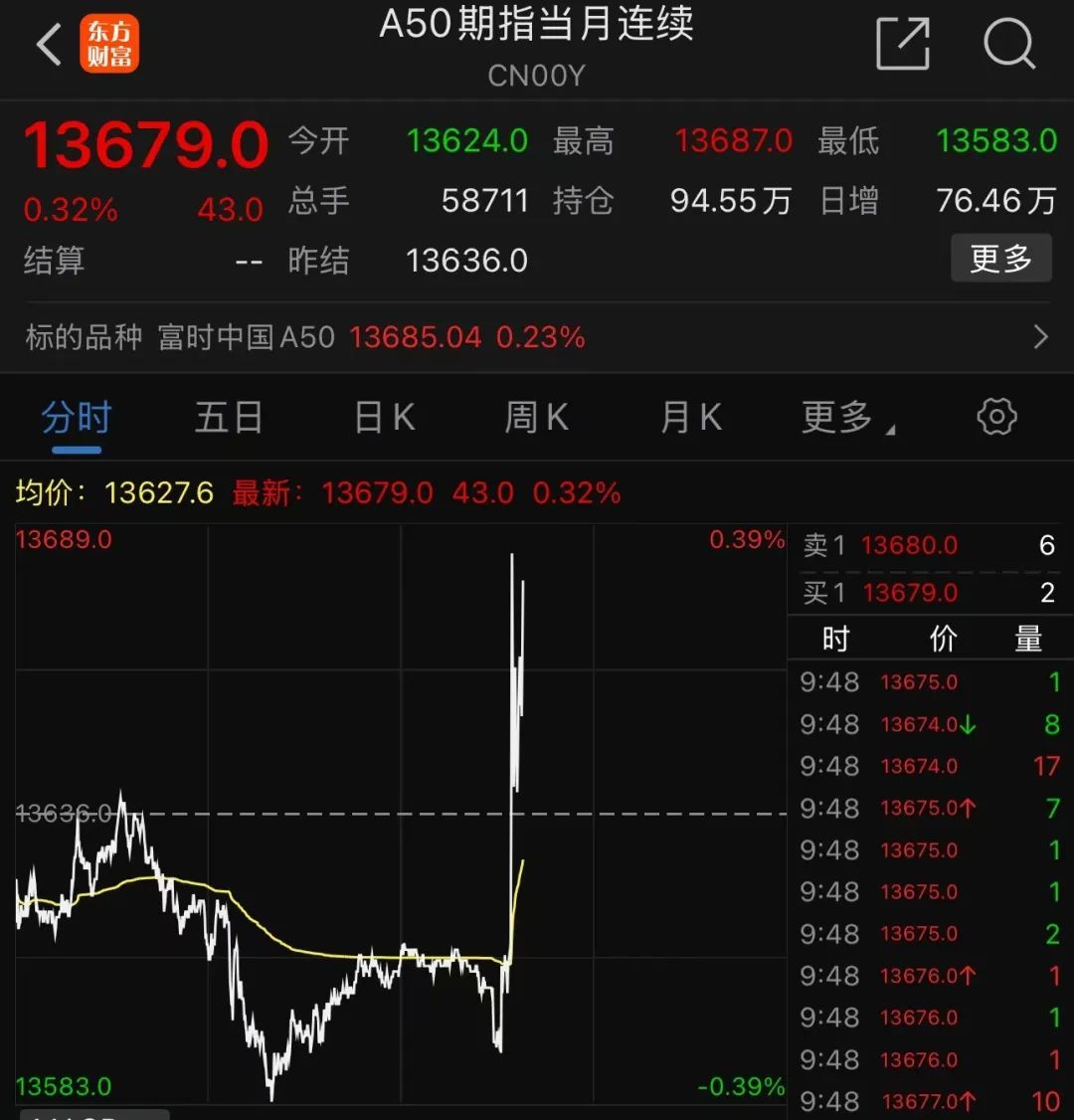1074x1120 pixels.
Task: Switch to the 五日 chart tab
Action: click(228, 418)
